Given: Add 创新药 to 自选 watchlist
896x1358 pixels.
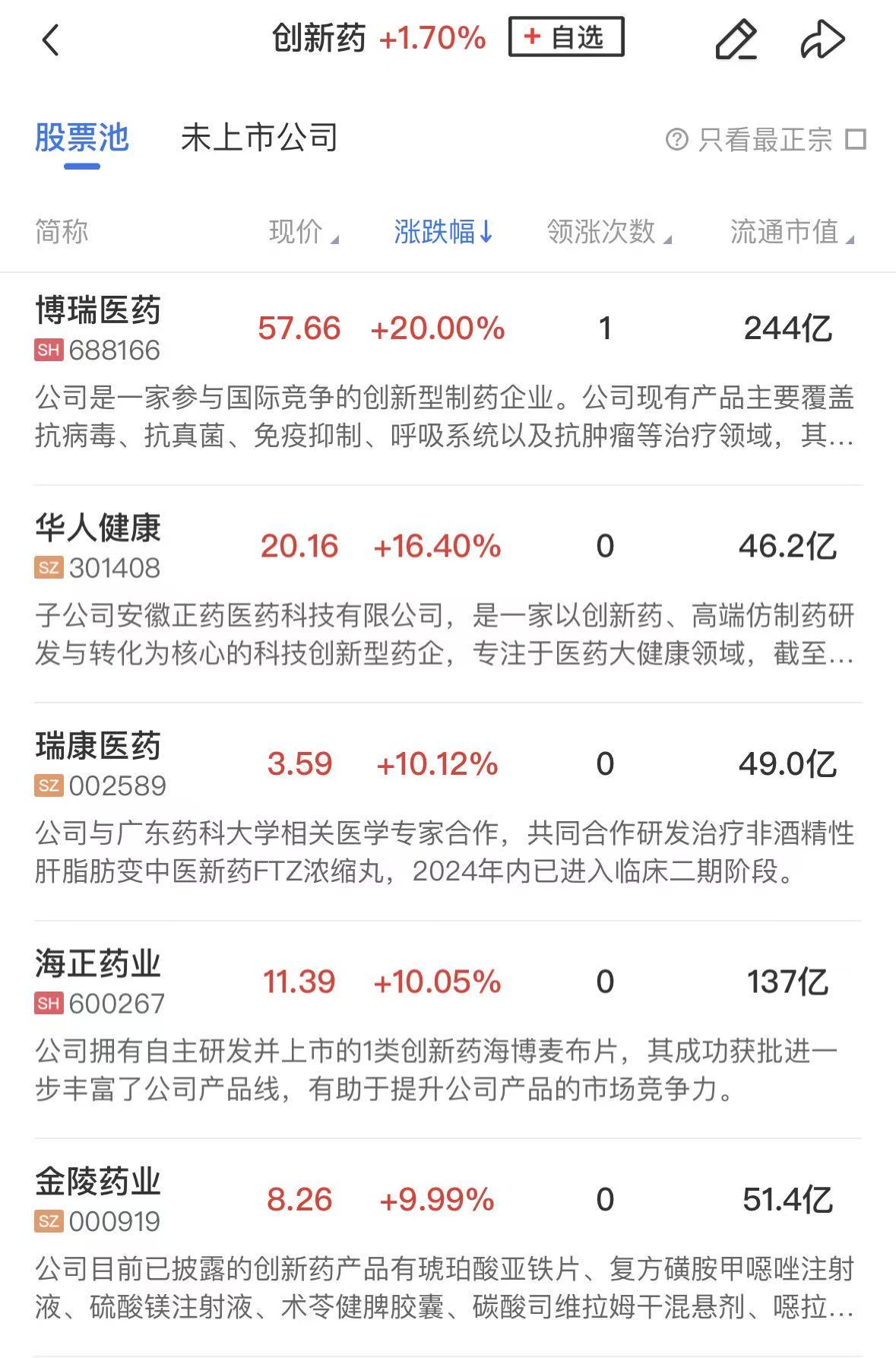Looking at the screenshot, I should click(x=566, y=37).
